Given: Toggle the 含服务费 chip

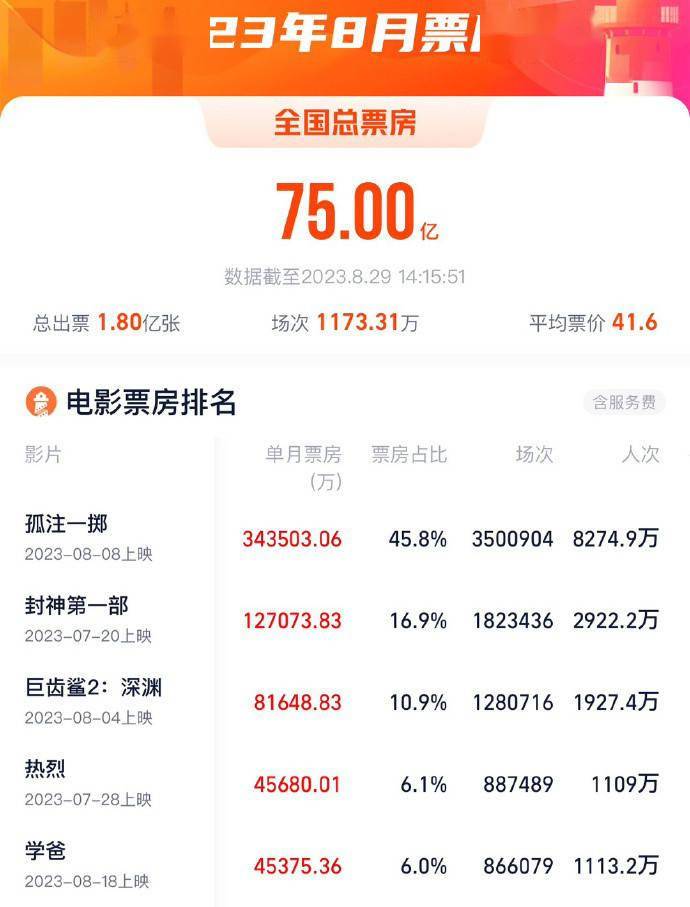Looking at the screenshot, I should pyautogui.click(x=623, y=403).
